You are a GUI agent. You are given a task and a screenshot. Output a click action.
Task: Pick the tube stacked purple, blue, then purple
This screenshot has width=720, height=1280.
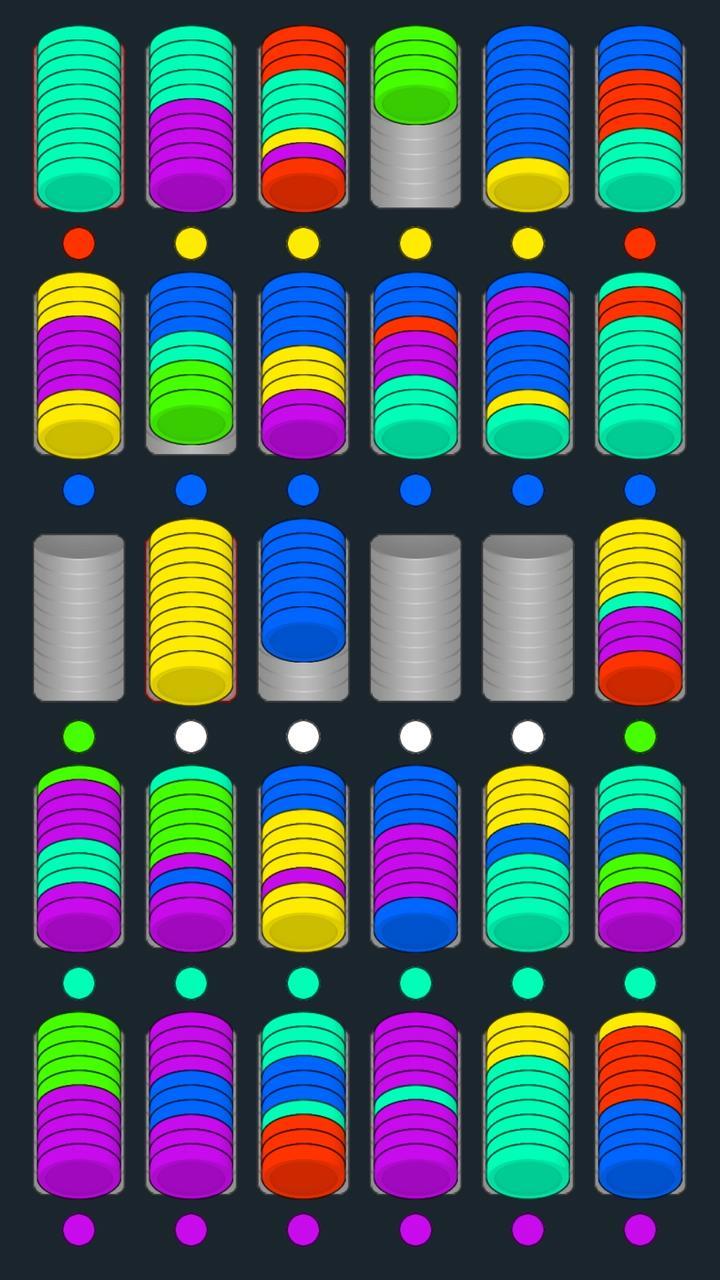191,1105
